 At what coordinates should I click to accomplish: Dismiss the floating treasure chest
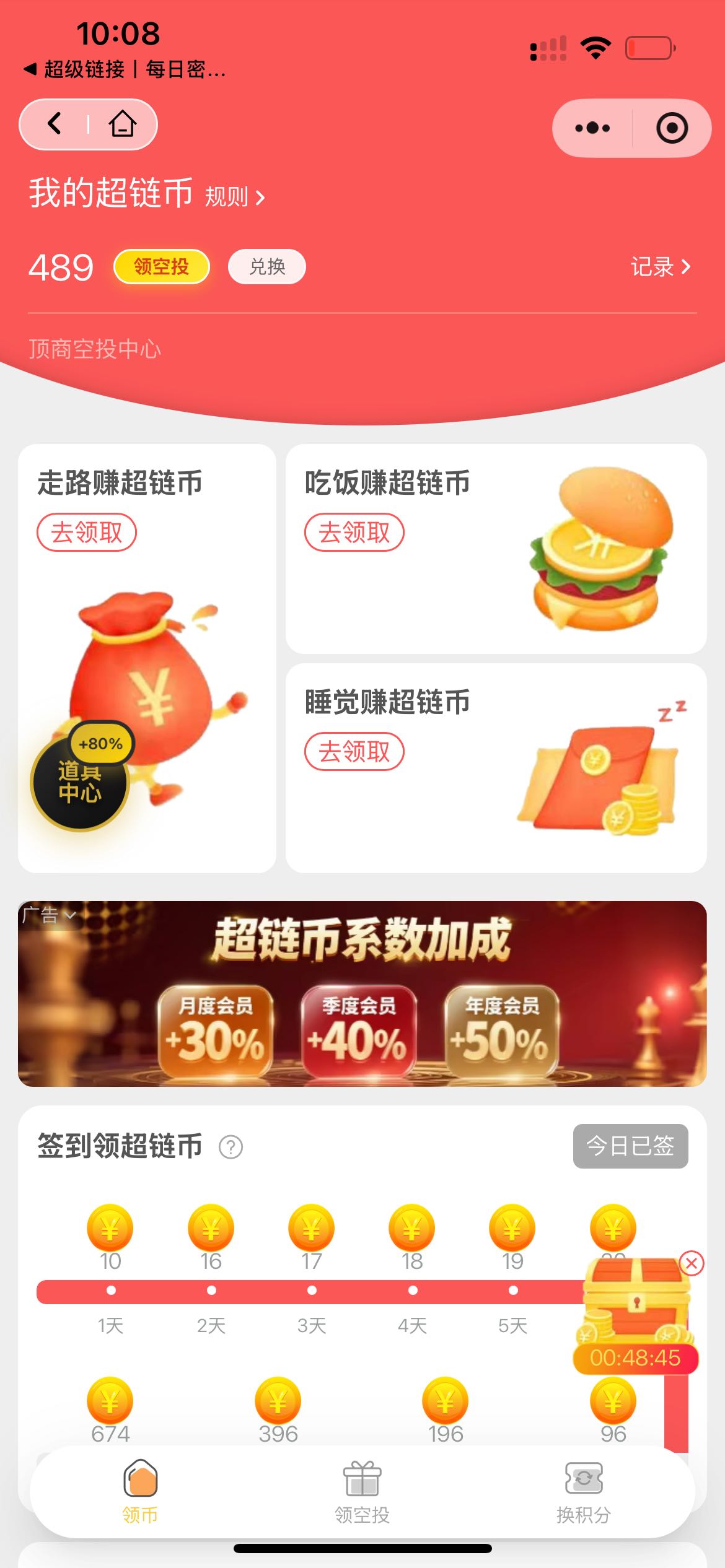pyautogui.click(x=692, y=1263)
